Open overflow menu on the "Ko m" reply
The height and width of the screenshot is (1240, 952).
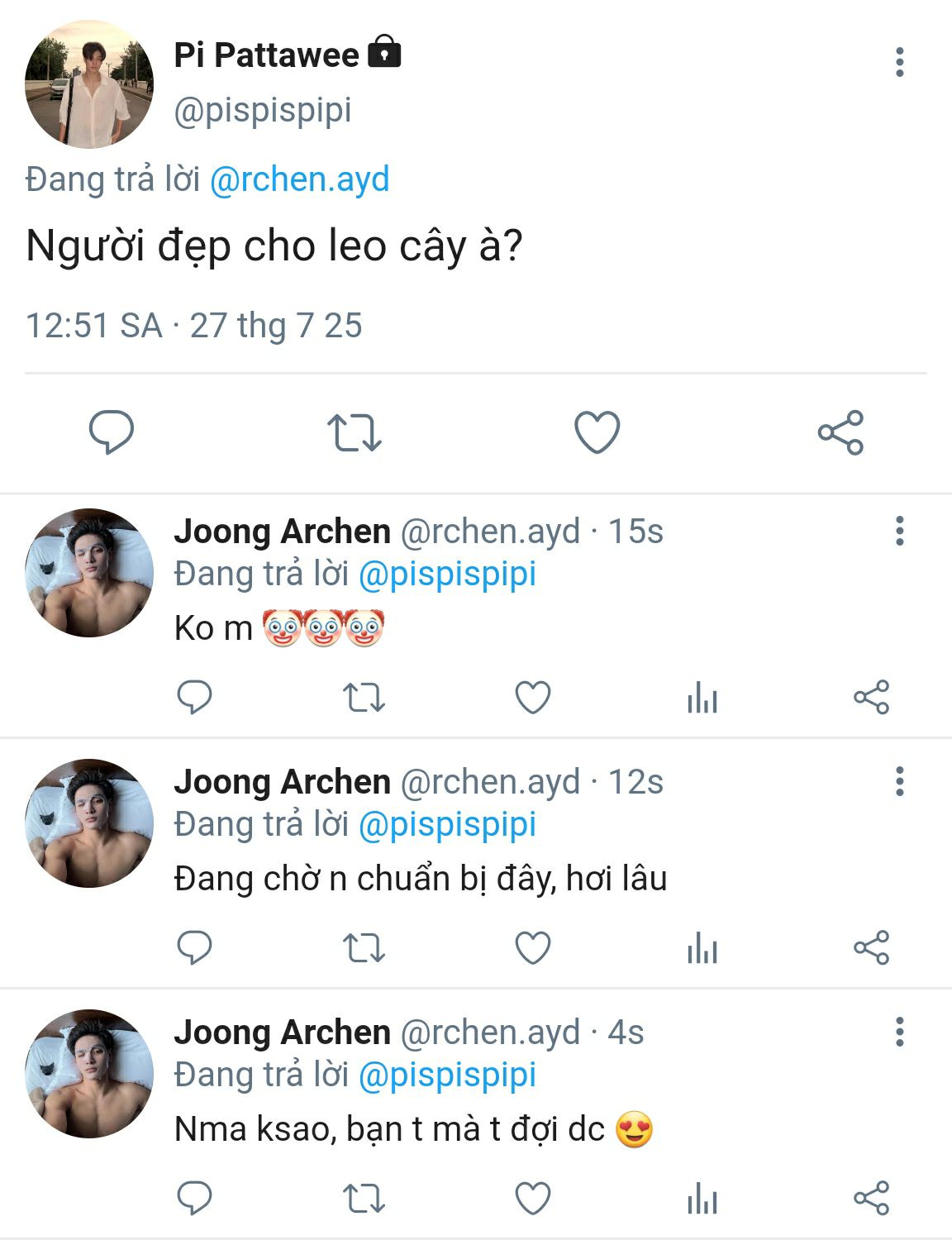pos(899,531)
